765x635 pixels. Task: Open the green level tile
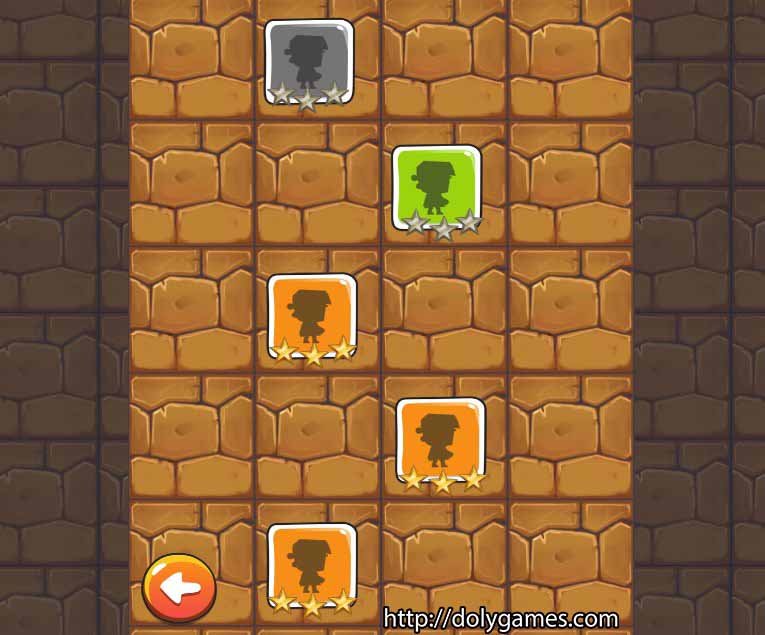click(436, 188)
